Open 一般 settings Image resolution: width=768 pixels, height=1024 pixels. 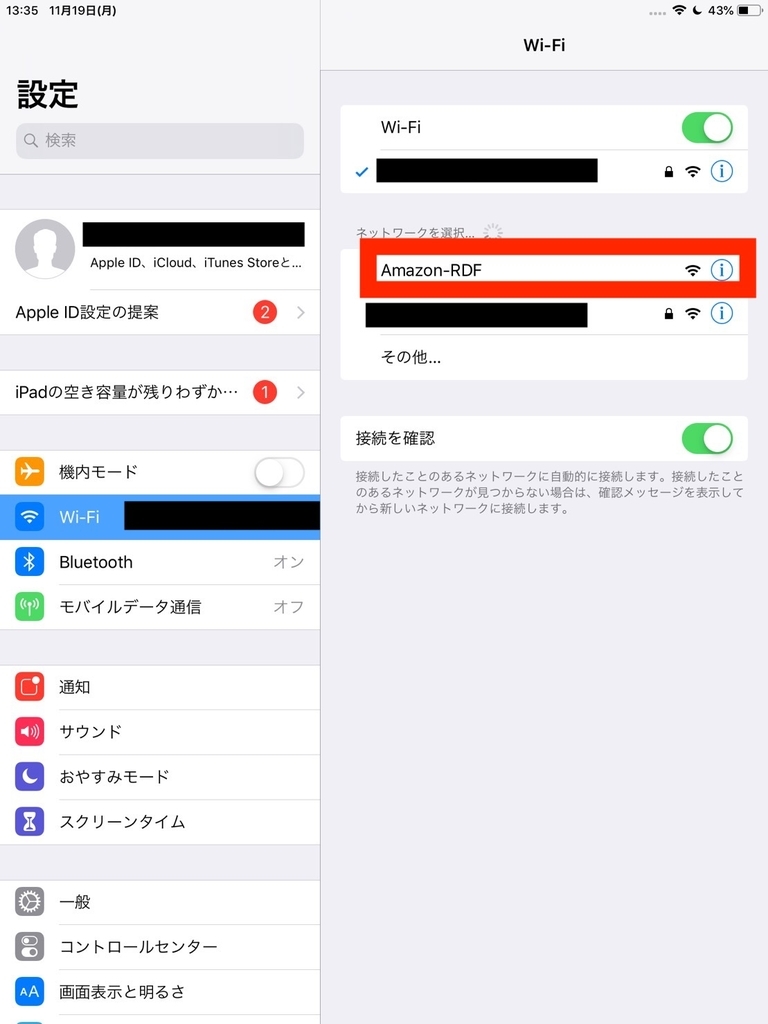(x=160, y=902)
